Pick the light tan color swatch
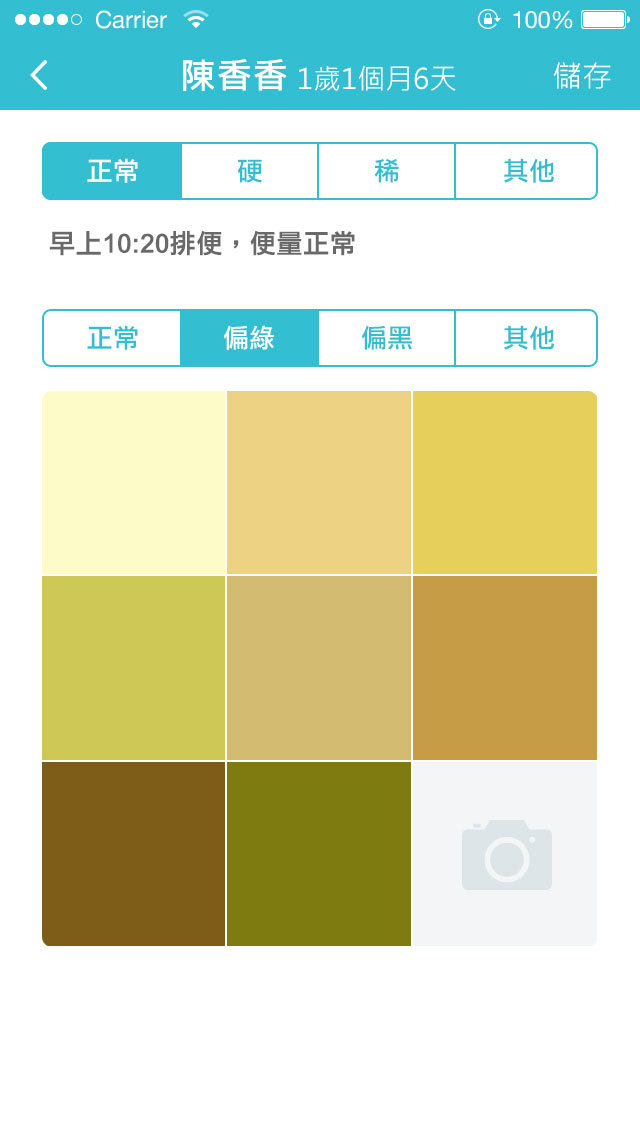The image size is (640, 1136). click(319, 483)
